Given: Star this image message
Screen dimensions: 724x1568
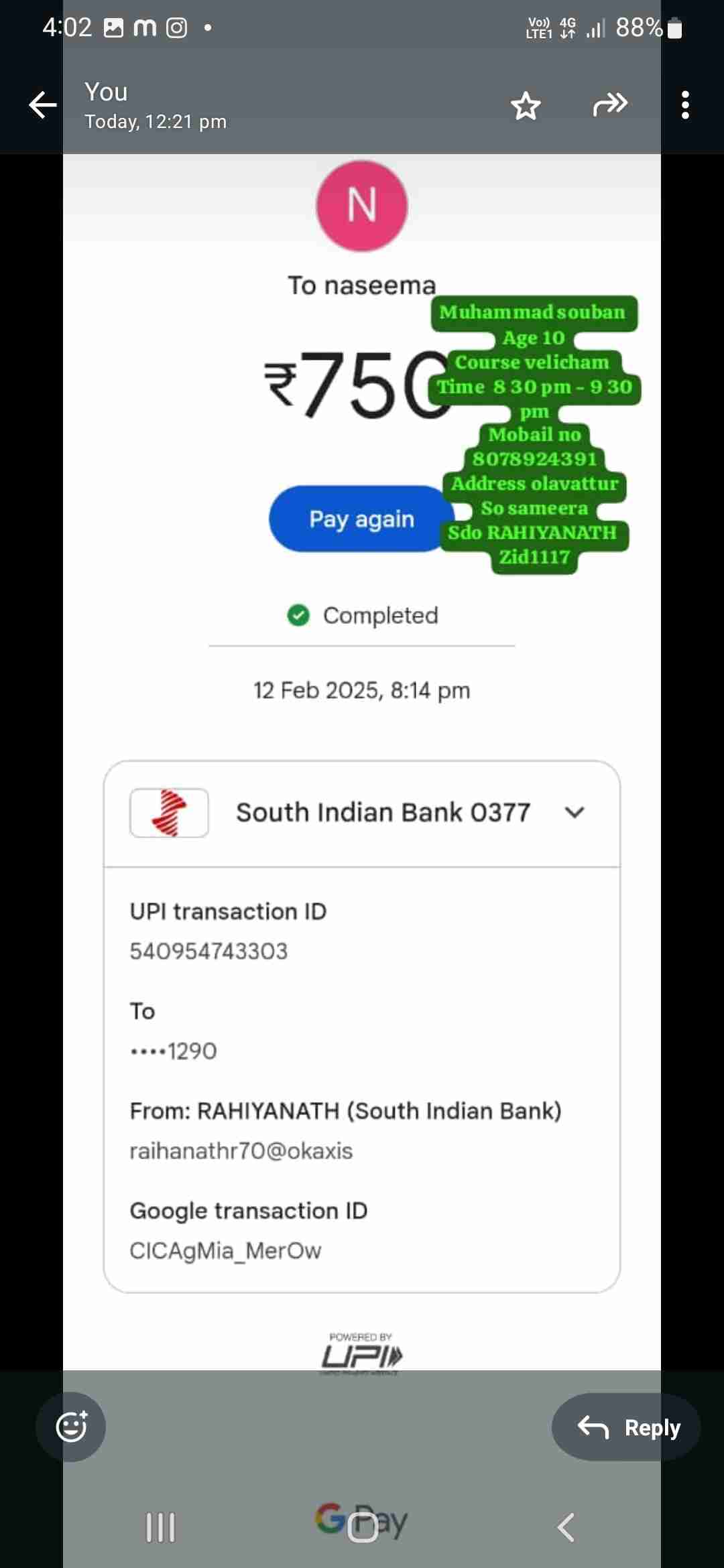Looking at the screenshot, I should 526,105.
